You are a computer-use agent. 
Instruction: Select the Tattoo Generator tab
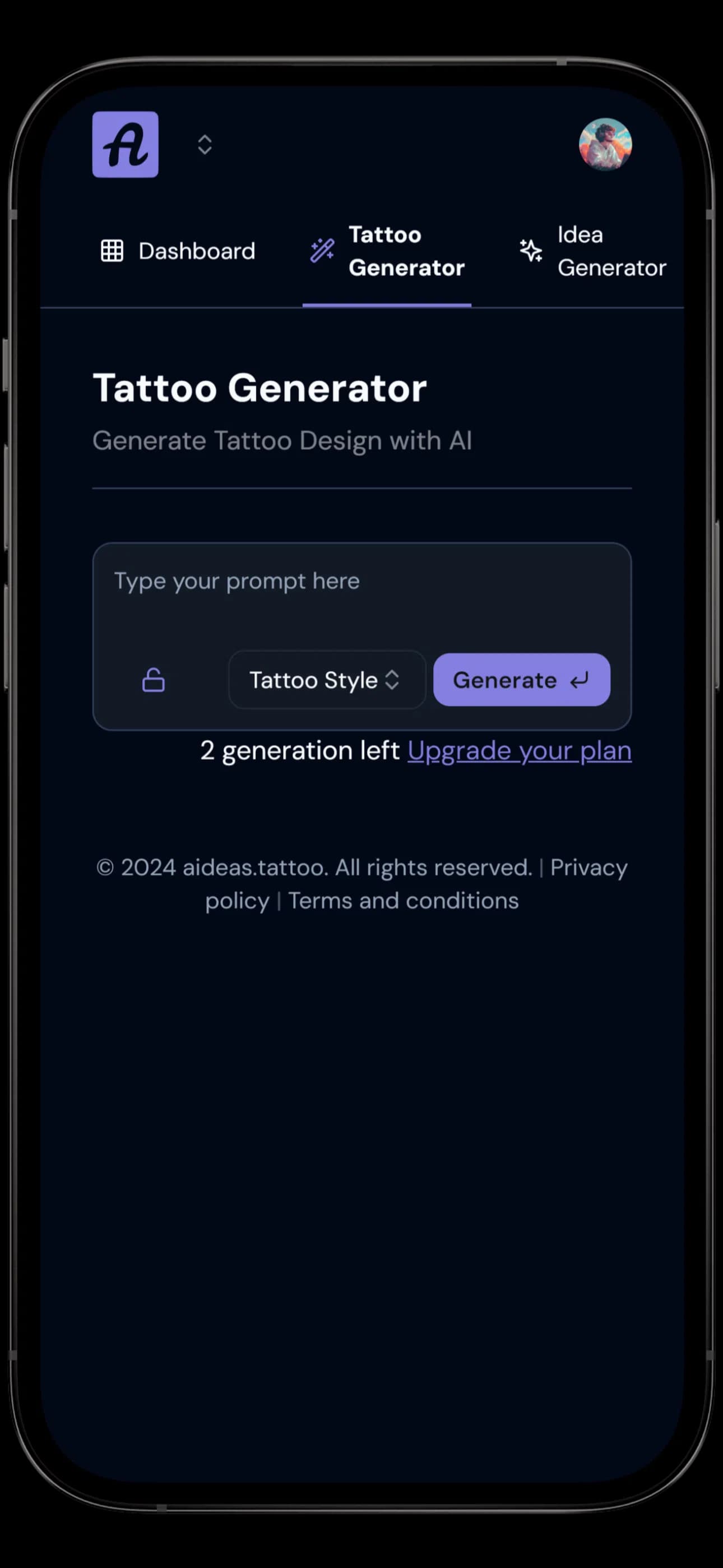pyautogui.click(x=387, y=251)
